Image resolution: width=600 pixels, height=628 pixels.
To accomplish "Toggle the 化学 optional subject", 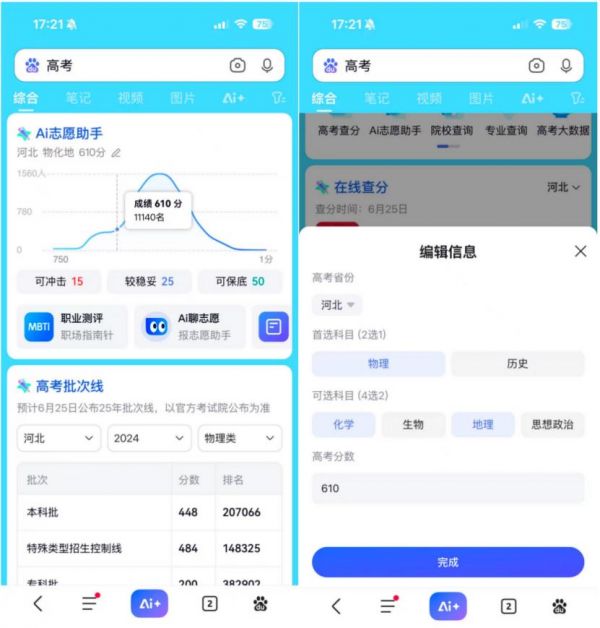I will pos(344,424).
